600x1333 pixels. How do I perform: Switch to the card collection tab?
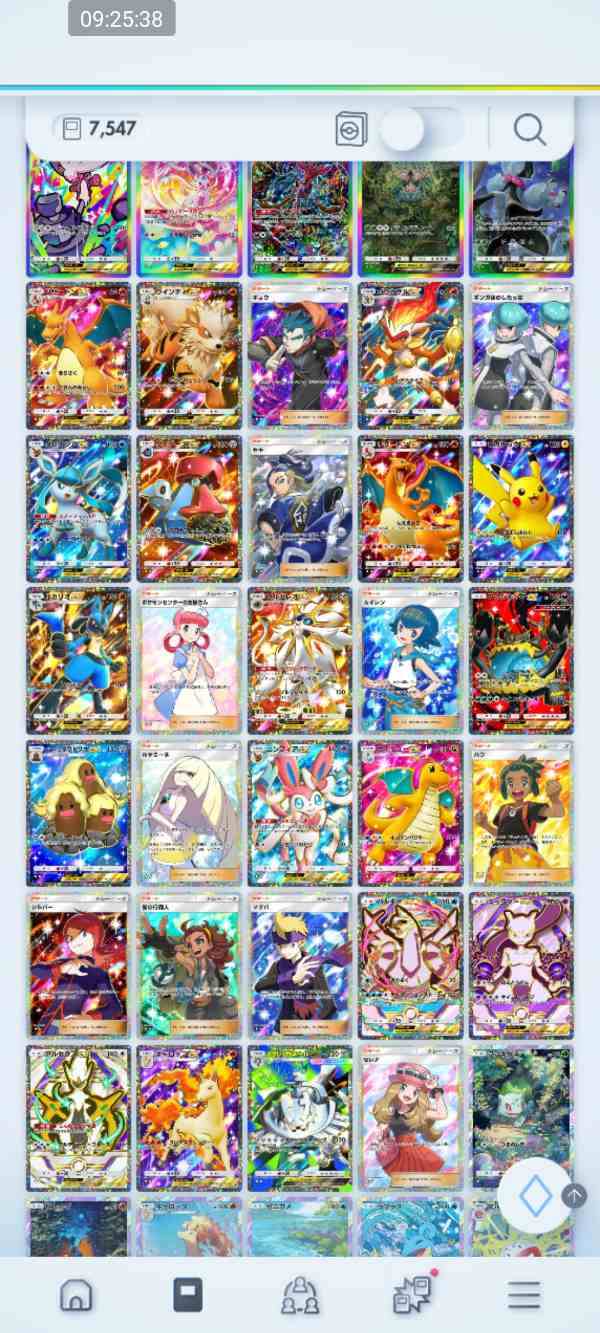[187, 1295]
